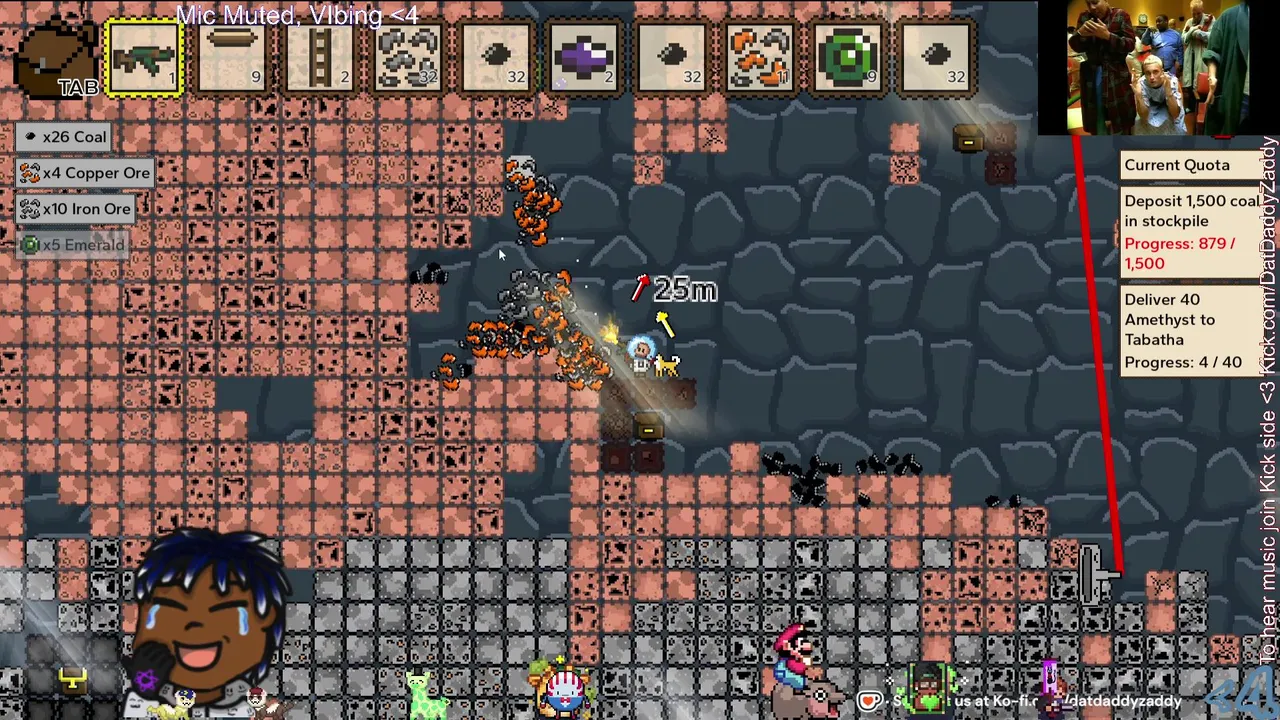Screen dimensions: 1280x720
Task: Select the purple amethyst hotbar slot
Action: [x=584, y=58]
